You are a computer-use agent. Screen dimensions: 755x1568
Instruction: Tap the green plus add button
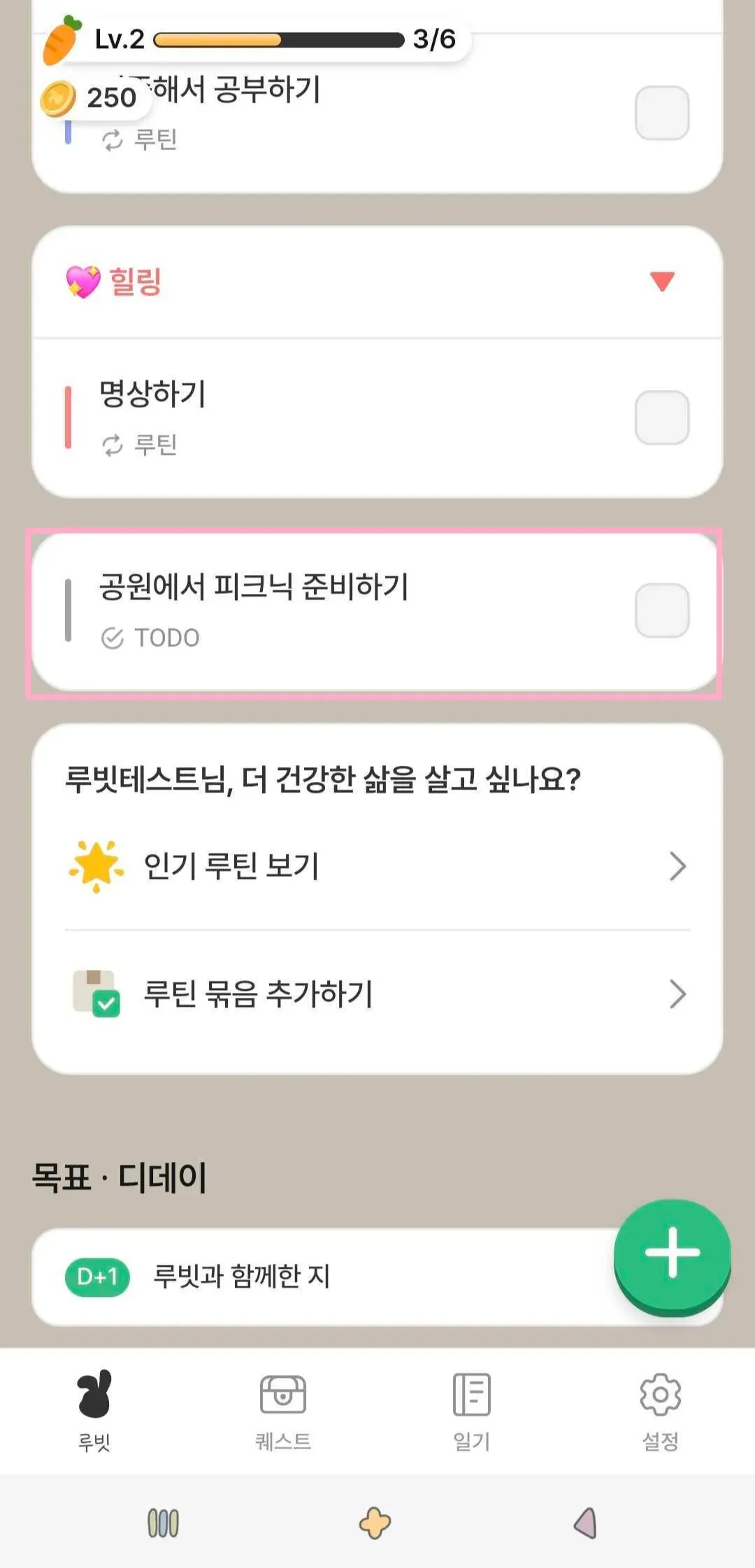(x=672, y=1254)
